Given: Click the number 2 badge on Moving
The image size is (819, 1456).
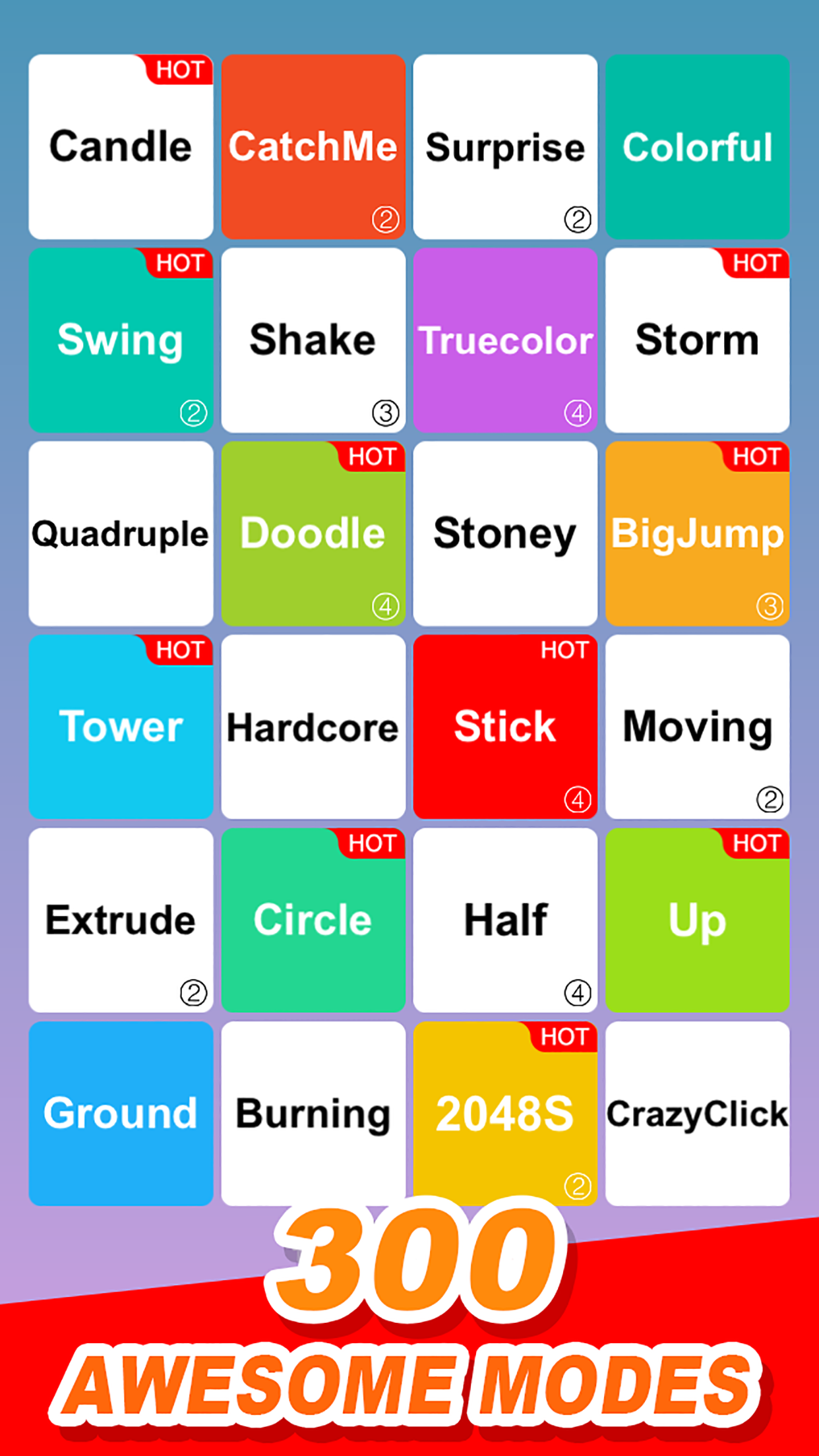Looking at the screenshot, I should (x=770, y=799).
